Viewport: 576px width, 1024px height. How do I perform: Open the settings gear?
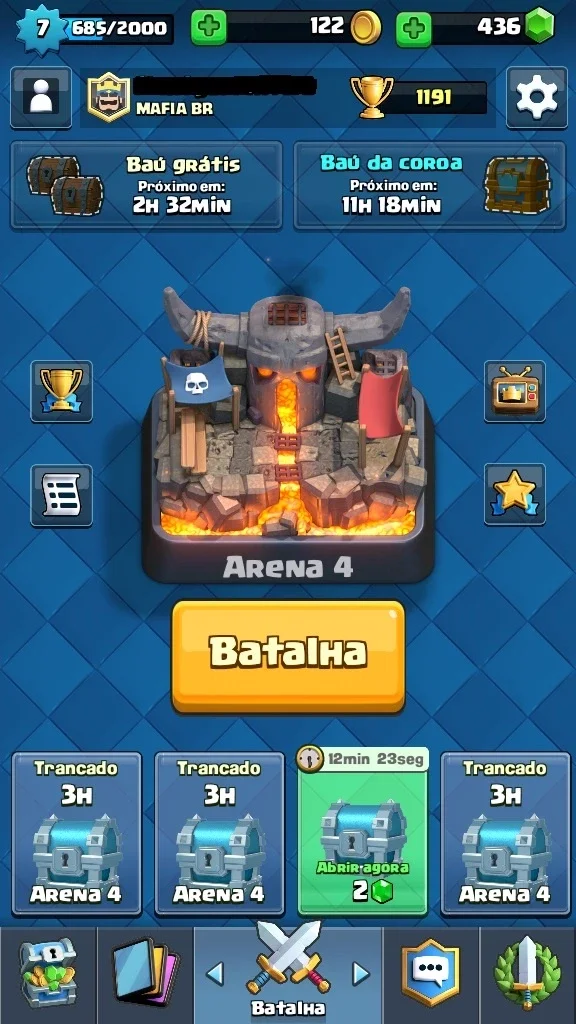pos(536,97)
